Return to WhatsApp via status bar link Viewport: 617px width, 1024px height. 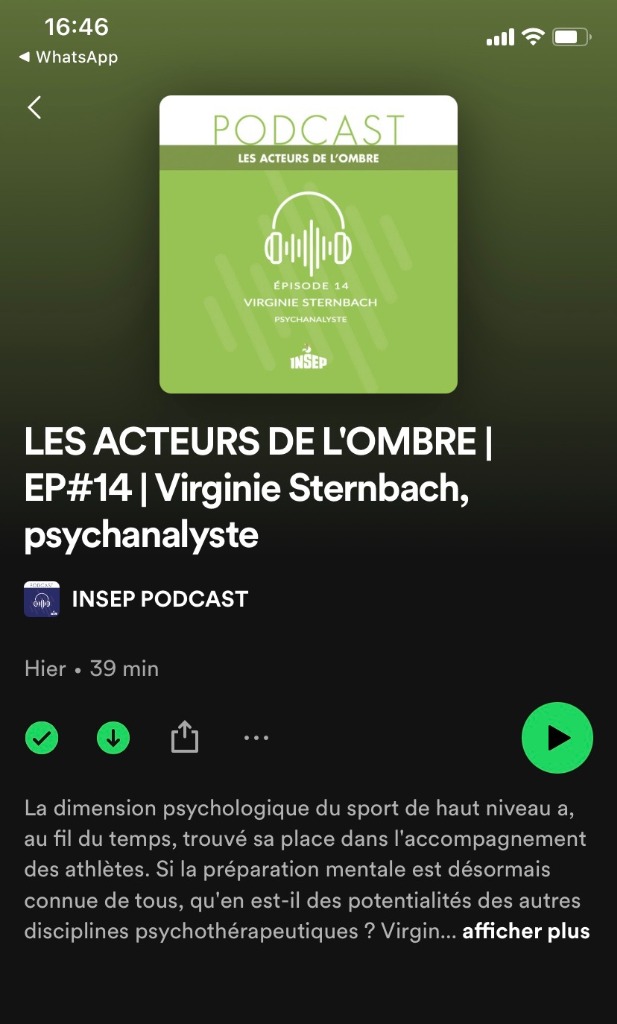(68, 57)
